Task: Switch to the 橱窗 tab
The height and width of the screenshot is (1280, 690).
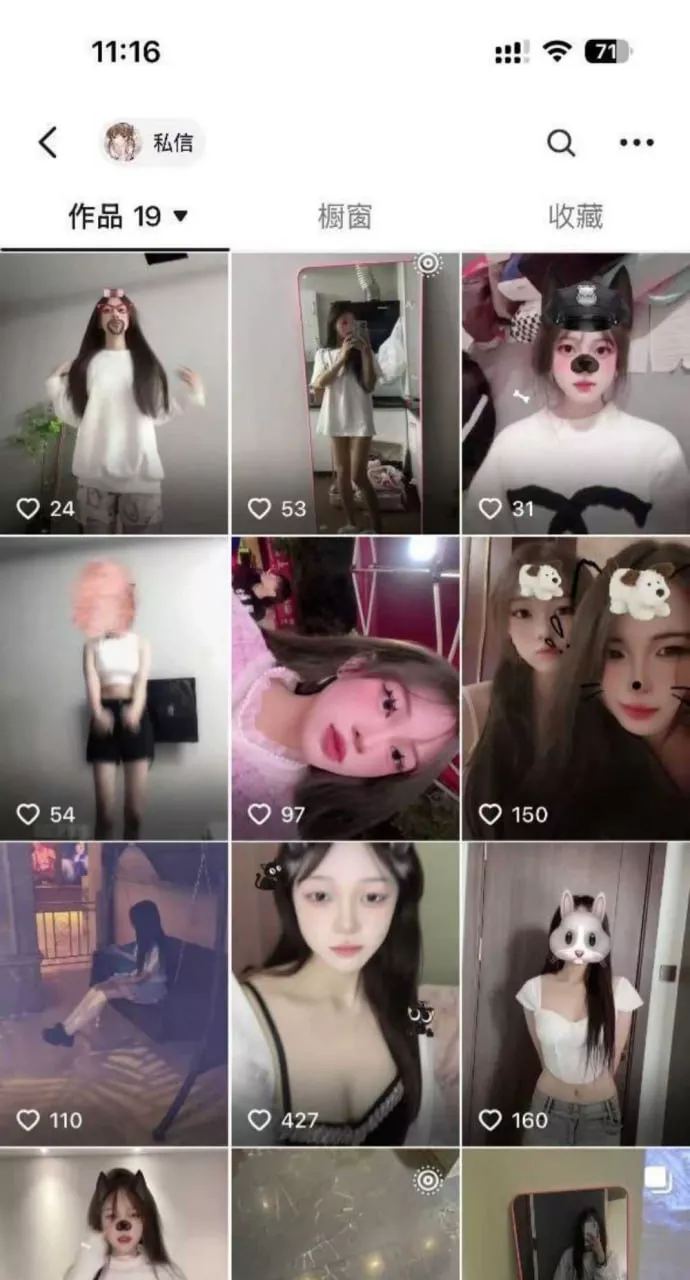Action: pyautogui.click(x=345, y=215)
